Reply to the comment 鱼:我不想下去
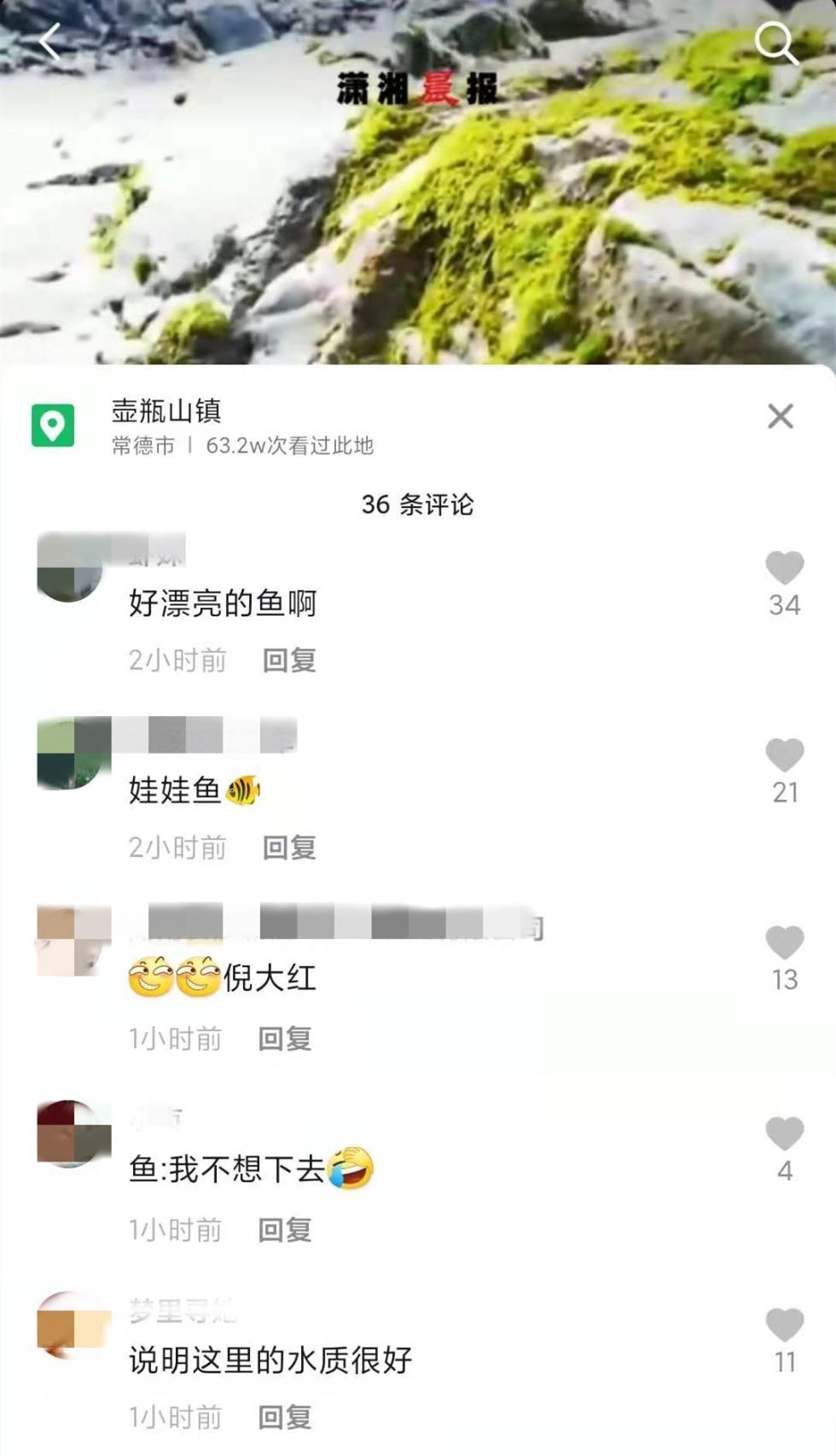Viewport: 836px width, 1456px height. click(285, 1230)
